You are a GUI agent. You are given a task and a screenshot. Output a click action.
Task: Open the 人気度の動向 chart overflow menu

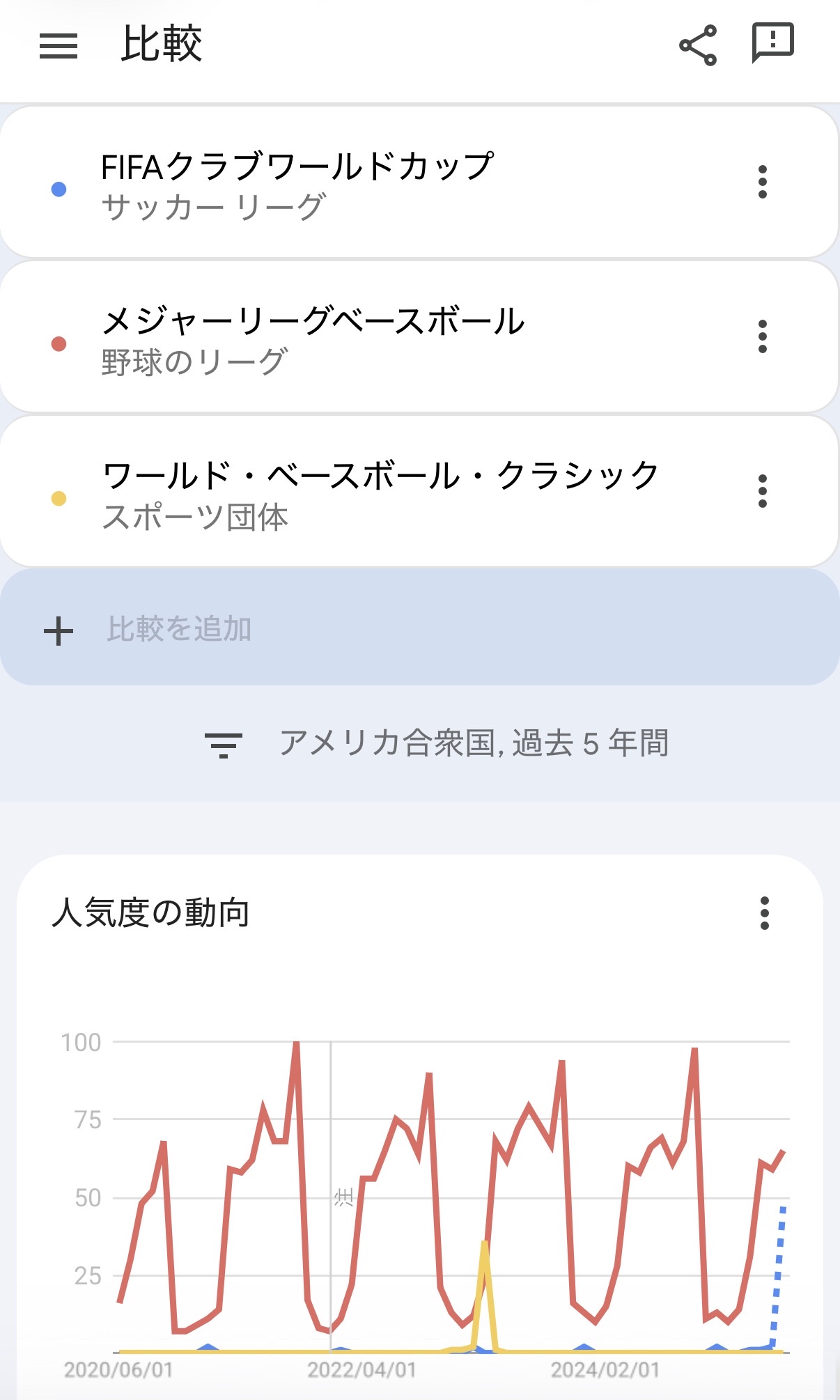click(765, 913)
